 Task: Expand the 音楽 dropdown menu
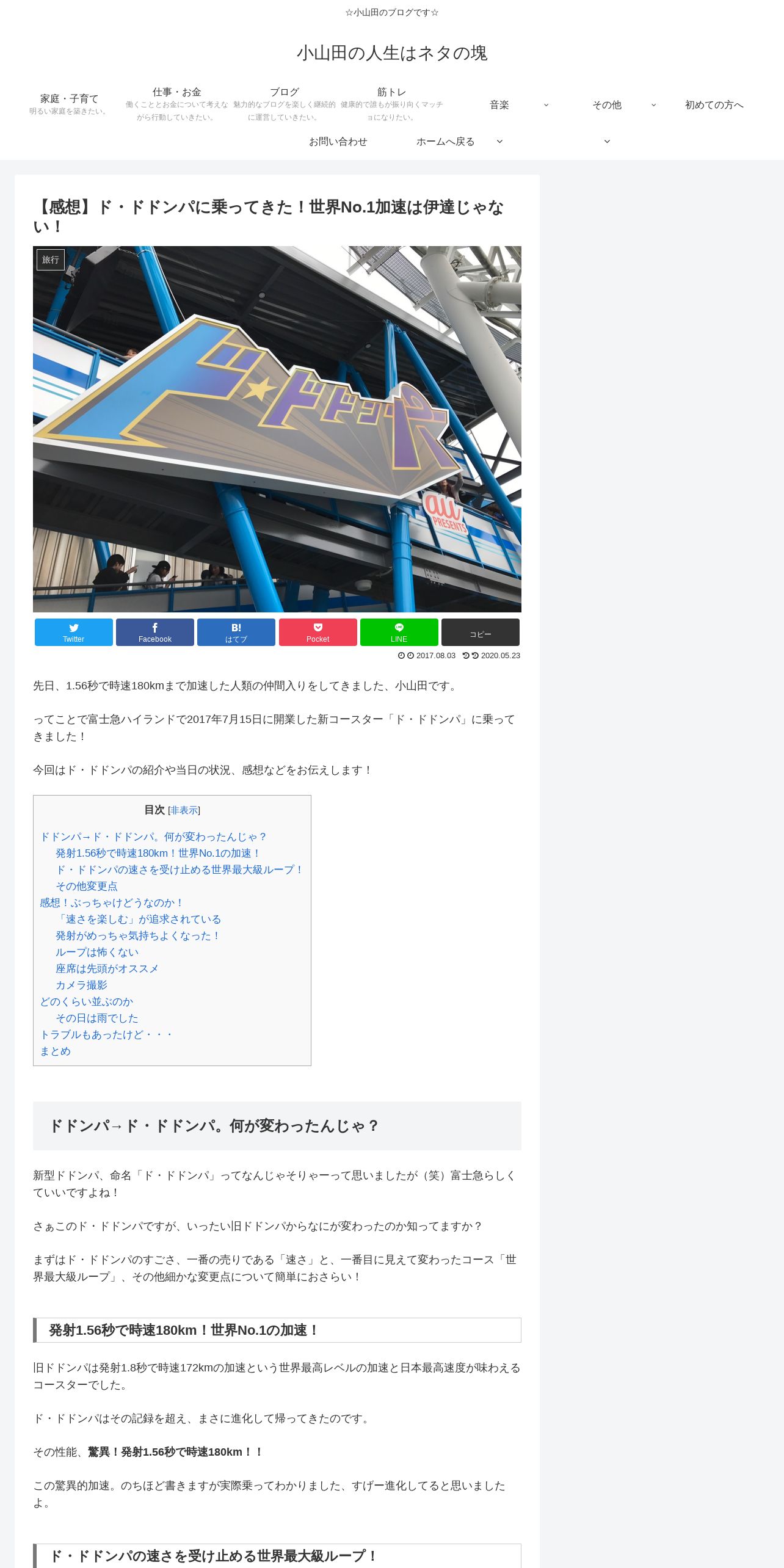499,105
